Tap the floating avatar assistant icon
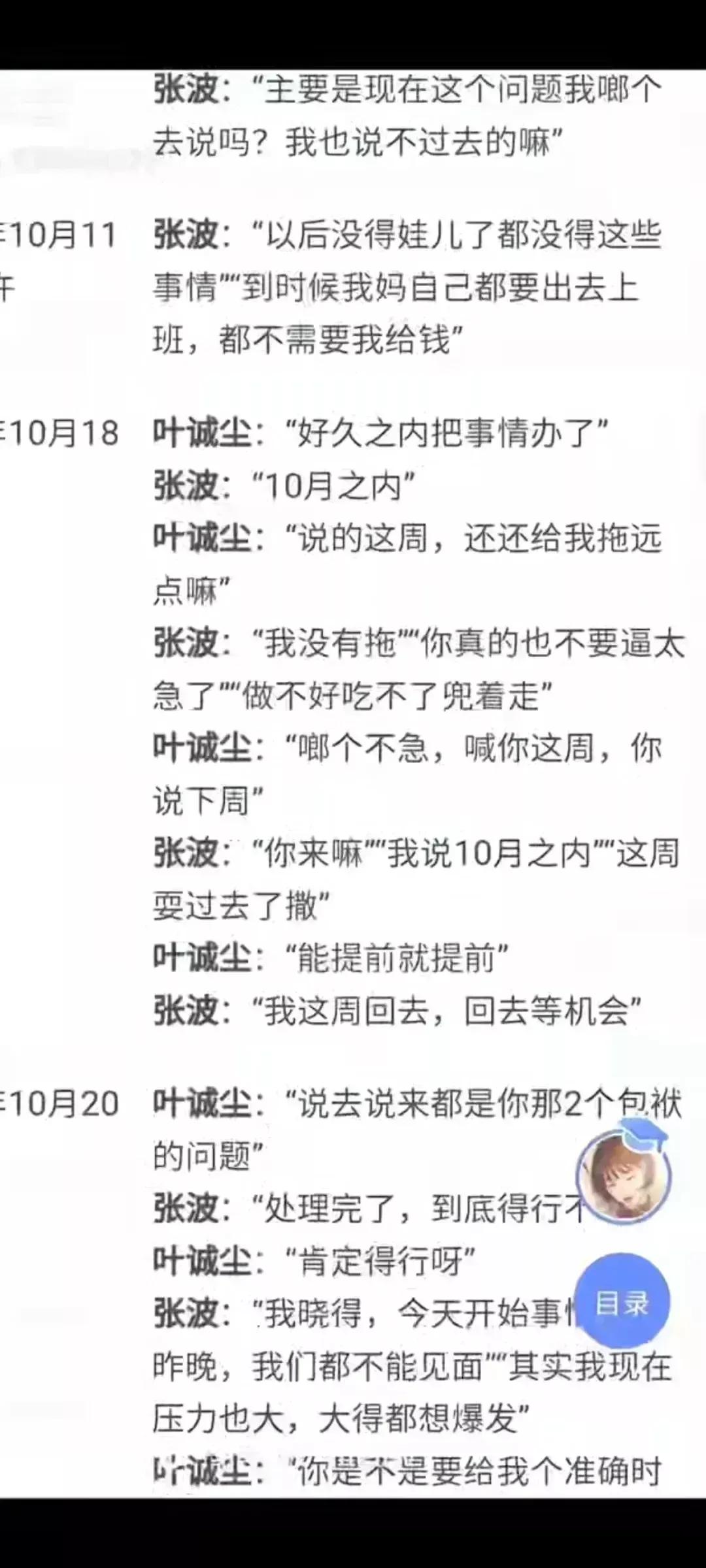Screen dimensions: 706x1568 (x=624, y=1175)
